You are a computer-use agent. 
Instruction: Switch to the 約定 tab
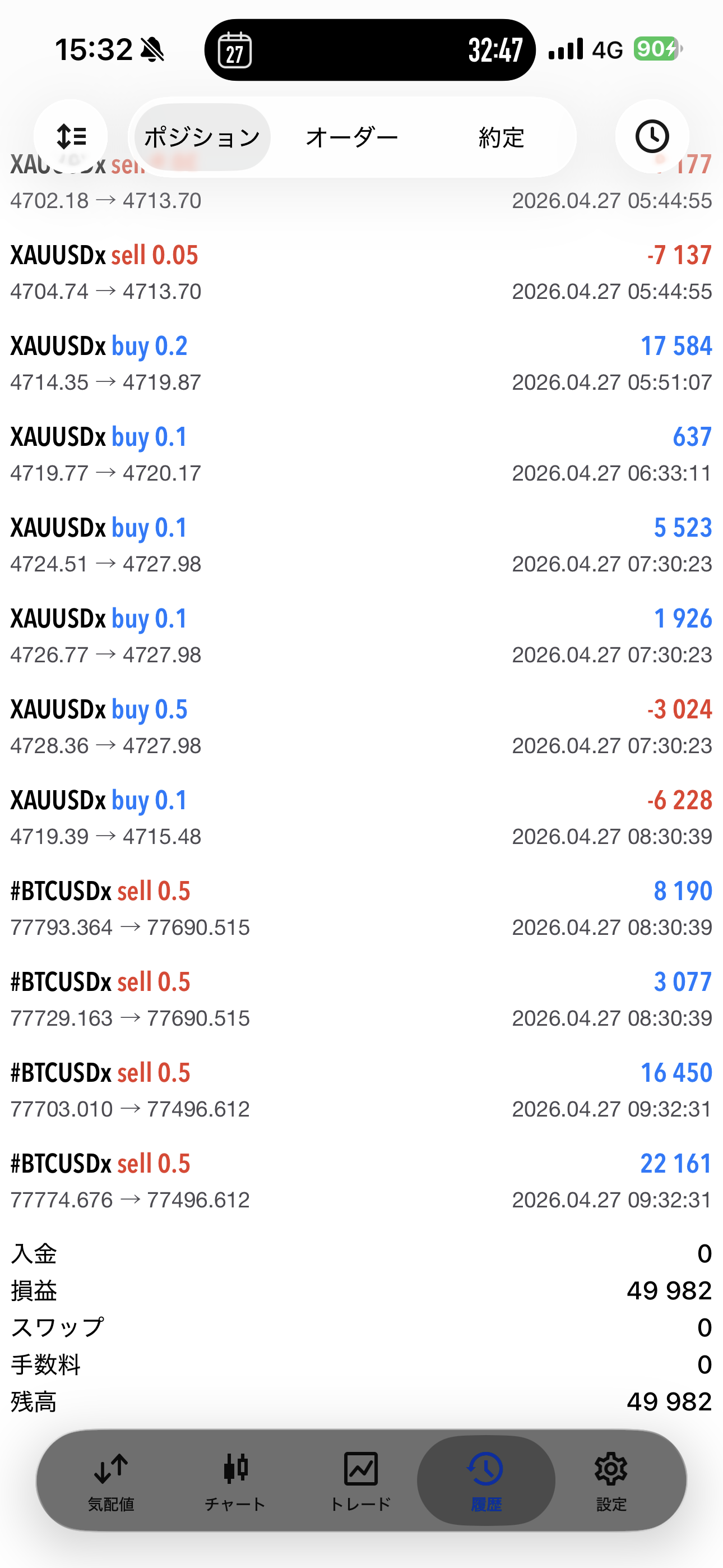pyautogui.click(x=501, y=137)
